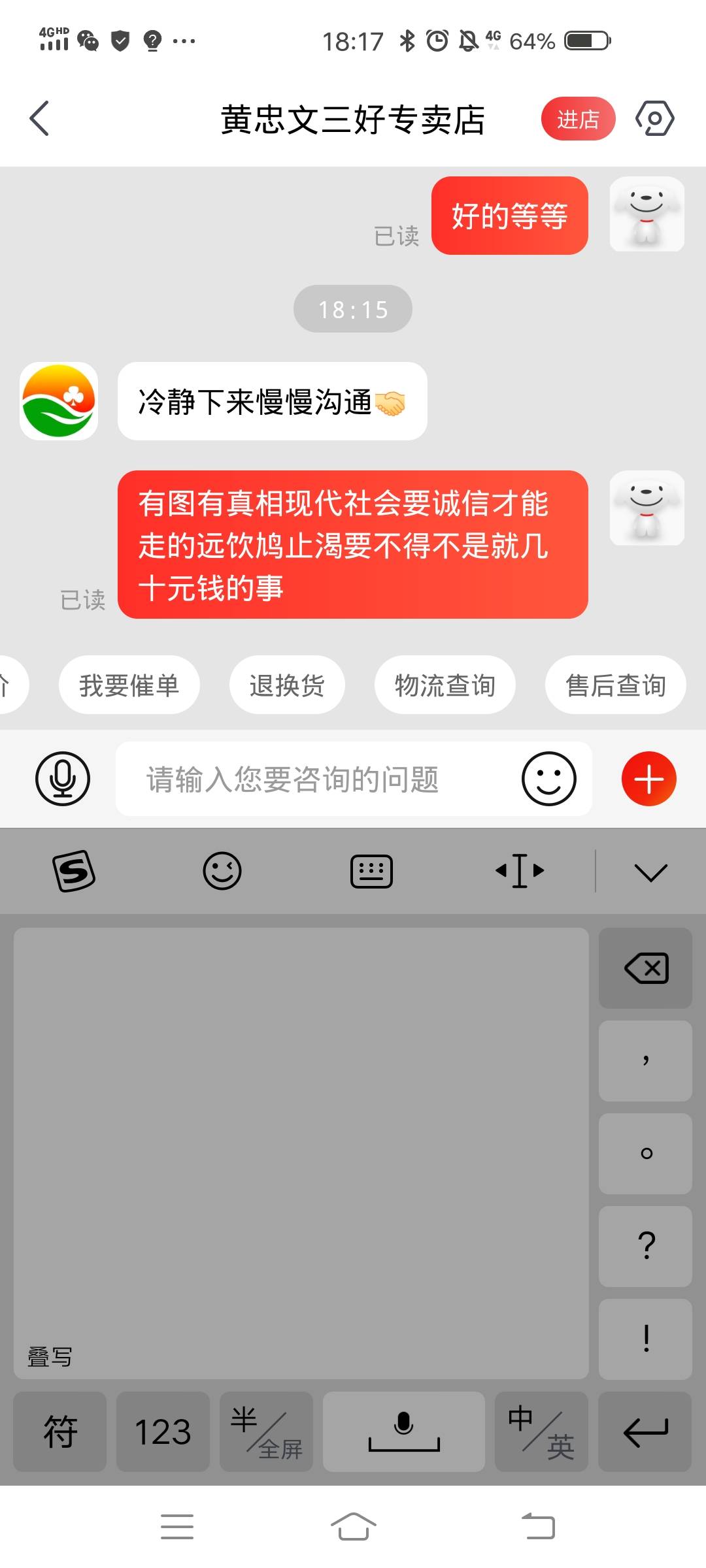Viewport: 706px width, 1568px height.
Task: Tap the backspace key
Action: pyautogui.click(x=645, y=968)
